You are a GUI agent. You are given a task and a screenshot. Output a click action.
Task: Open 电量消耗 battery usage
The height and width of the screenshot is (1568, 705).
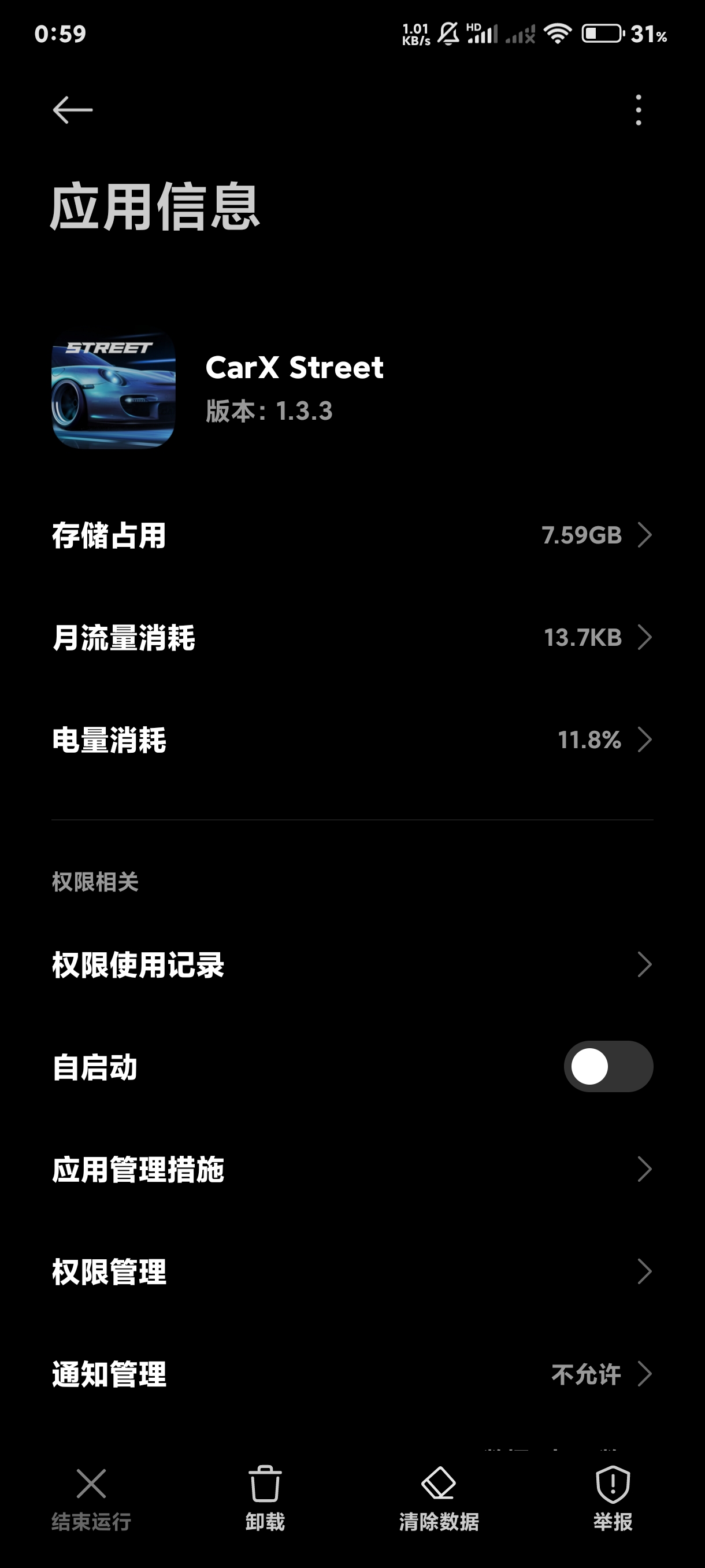pyautogui.click(x=352, y=739)
